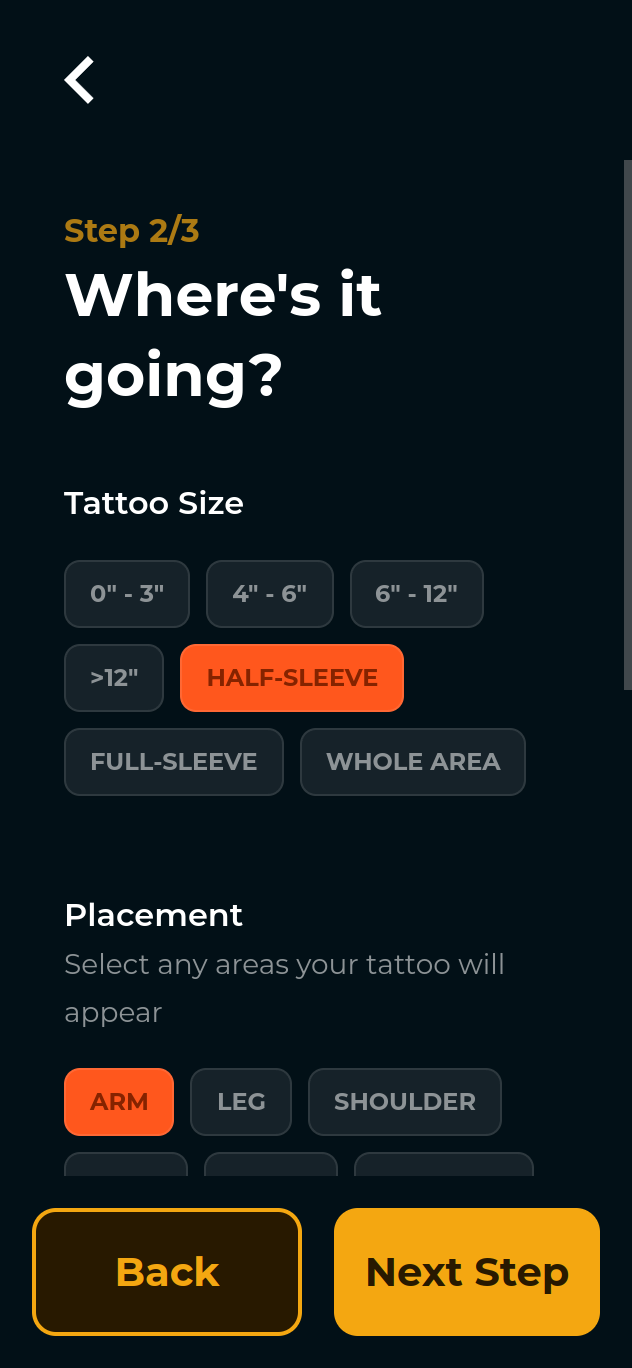Add LEG as a placement

pyautogui.click(x=241, y=1102)
